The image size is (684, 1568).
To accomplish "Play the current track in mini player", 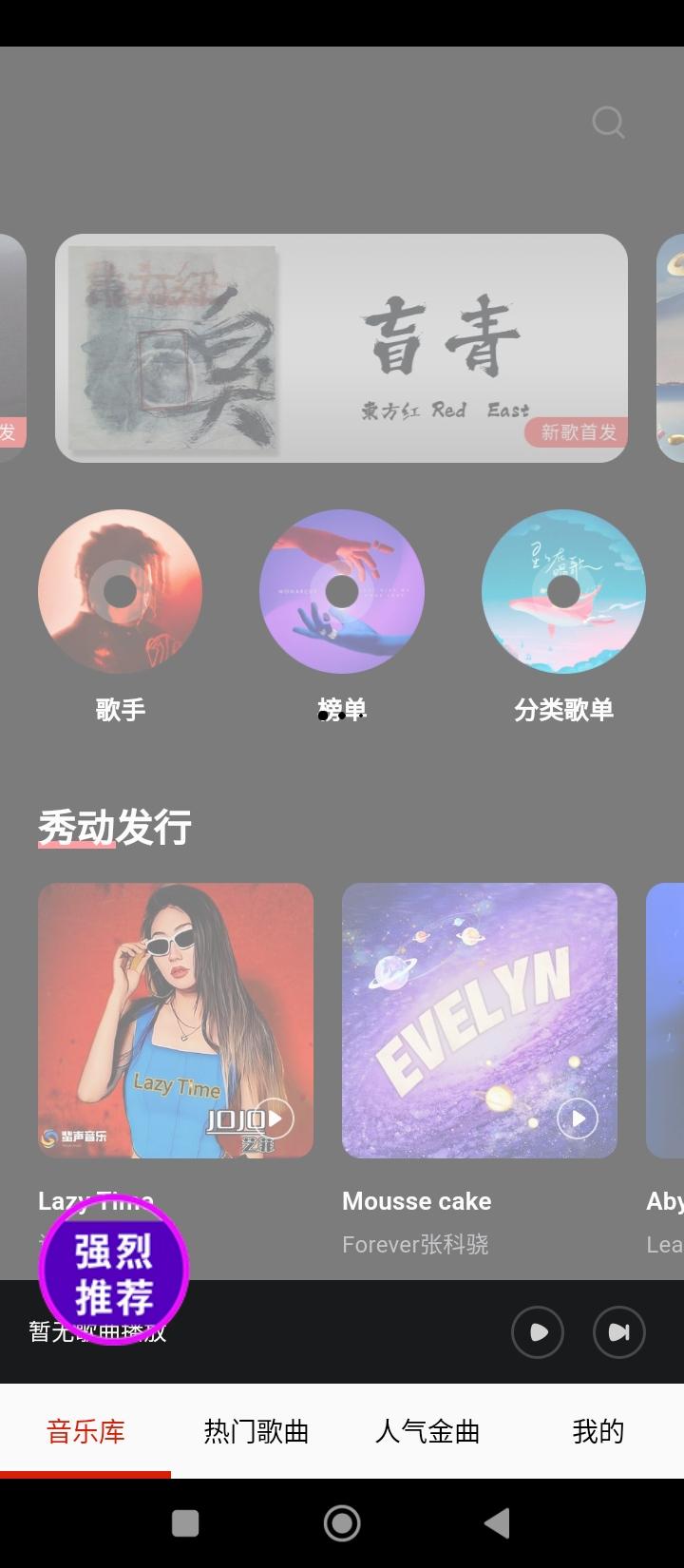I will pos(538,1332).
